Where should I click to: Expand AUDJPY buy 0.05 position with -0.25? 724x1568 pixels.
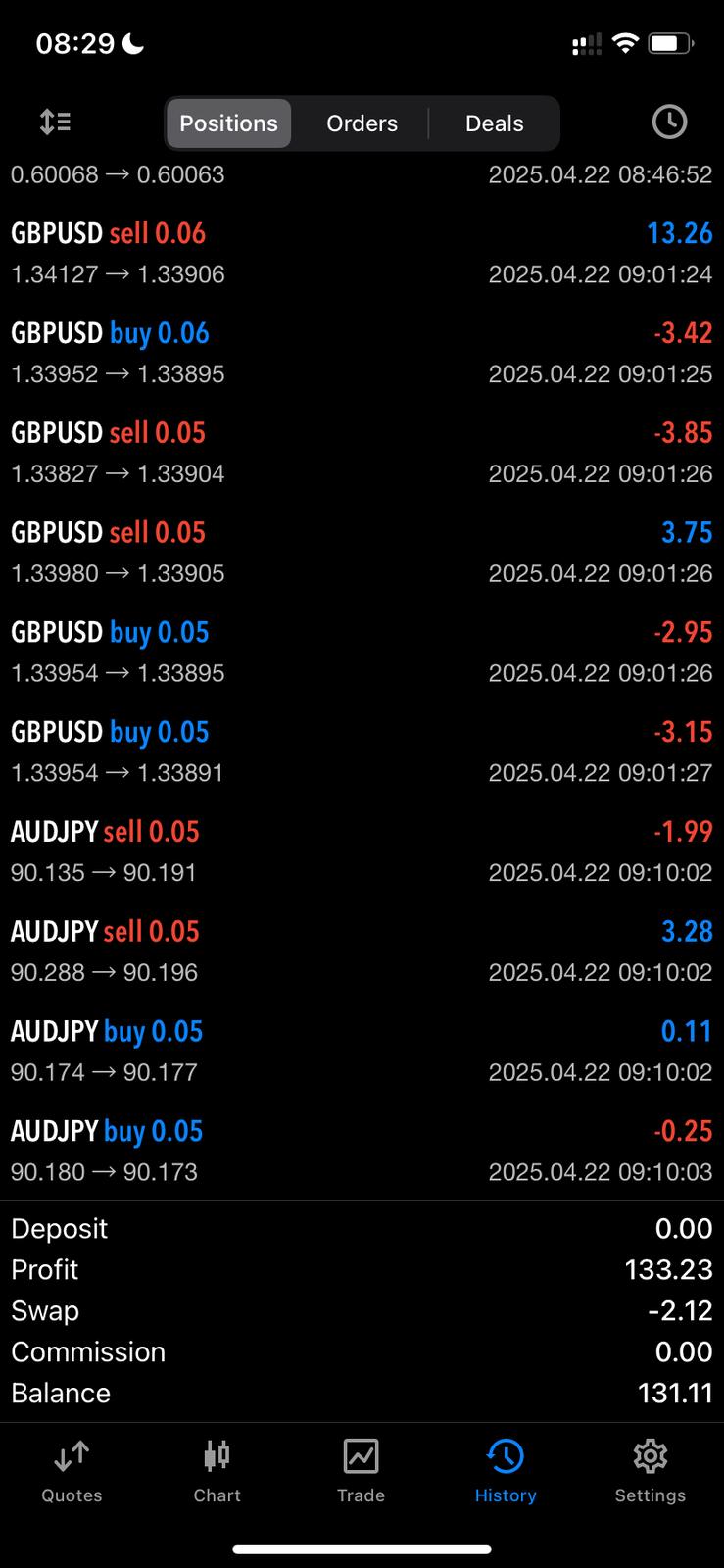pyautogui.click(x=362, y=1153)
